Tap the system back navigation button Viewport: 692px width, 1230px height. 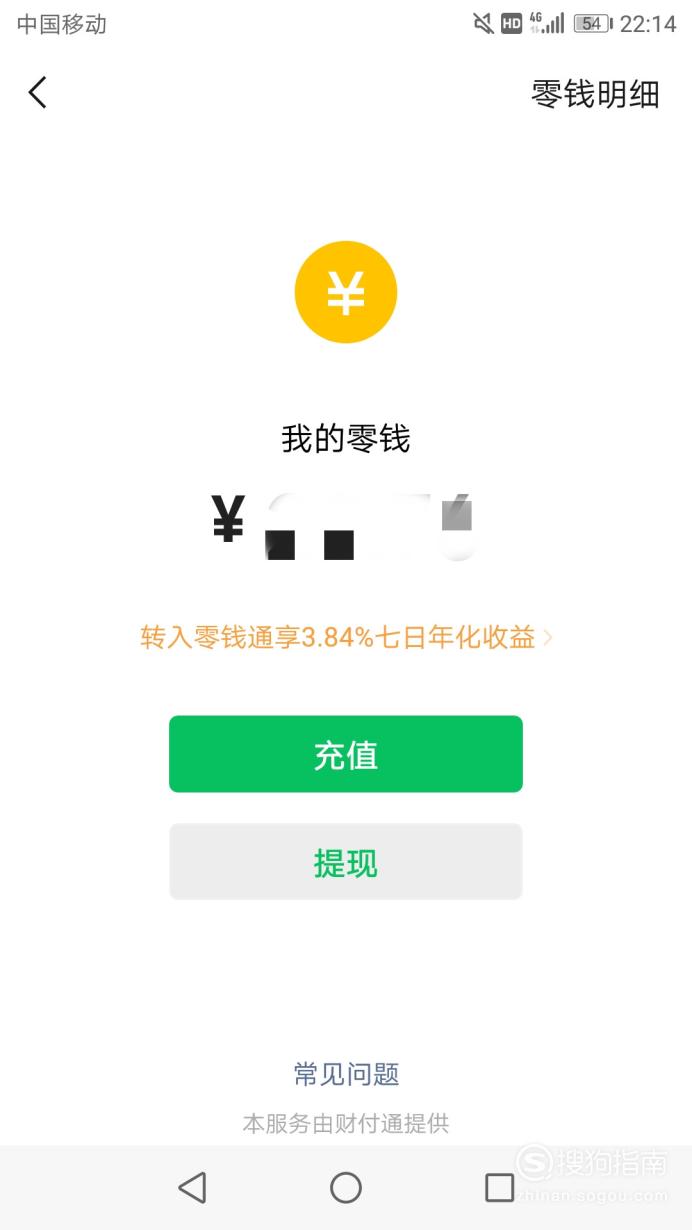point(192,1188)
